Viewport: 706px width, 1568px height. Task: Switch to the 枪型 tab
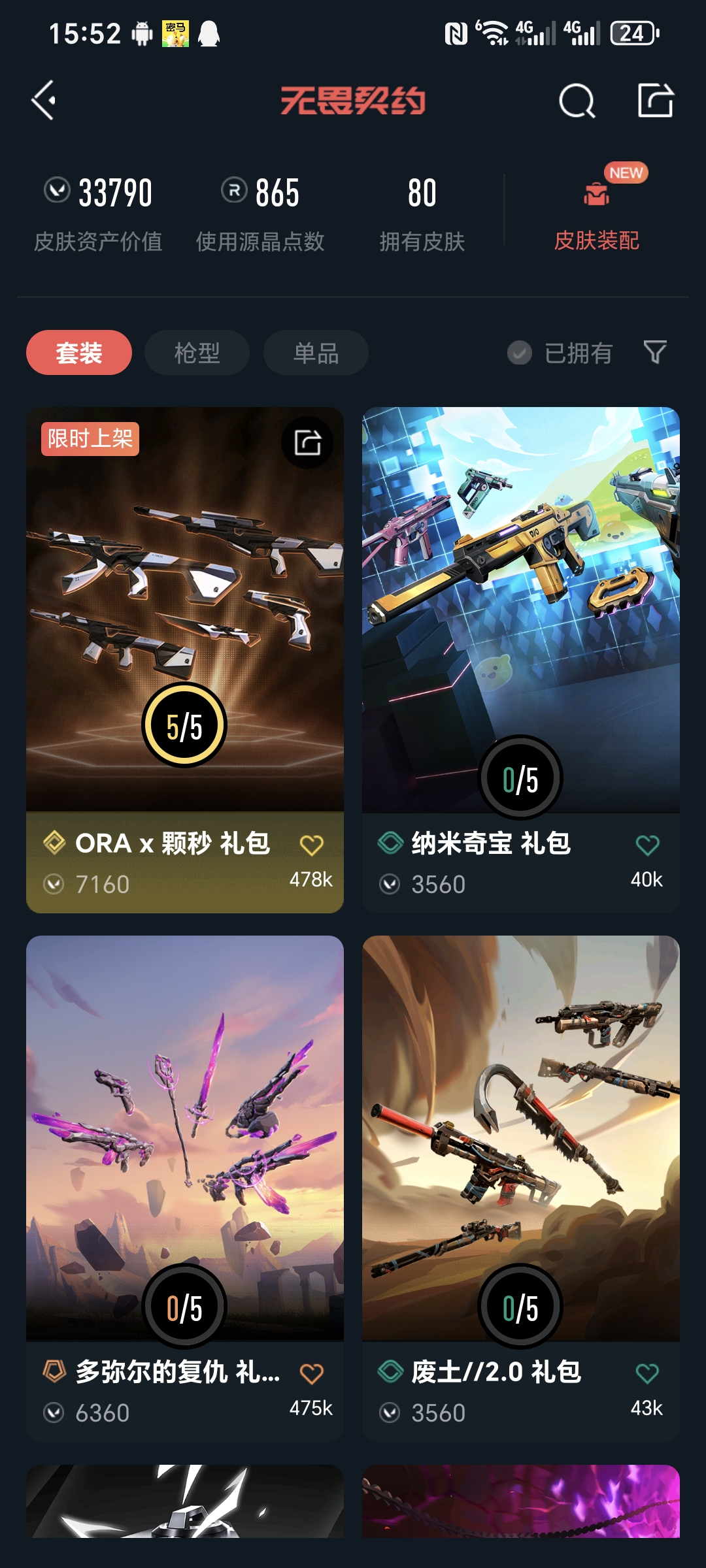(197, 353)
